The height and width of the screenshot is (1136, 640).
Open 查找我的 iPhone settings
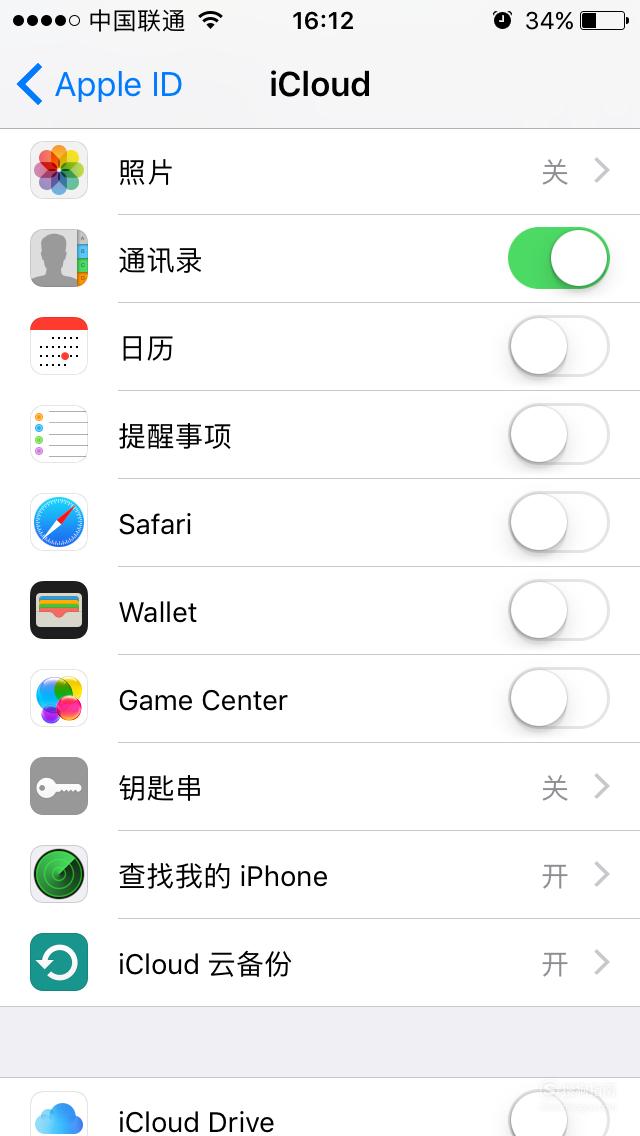(x=320, y=875)
